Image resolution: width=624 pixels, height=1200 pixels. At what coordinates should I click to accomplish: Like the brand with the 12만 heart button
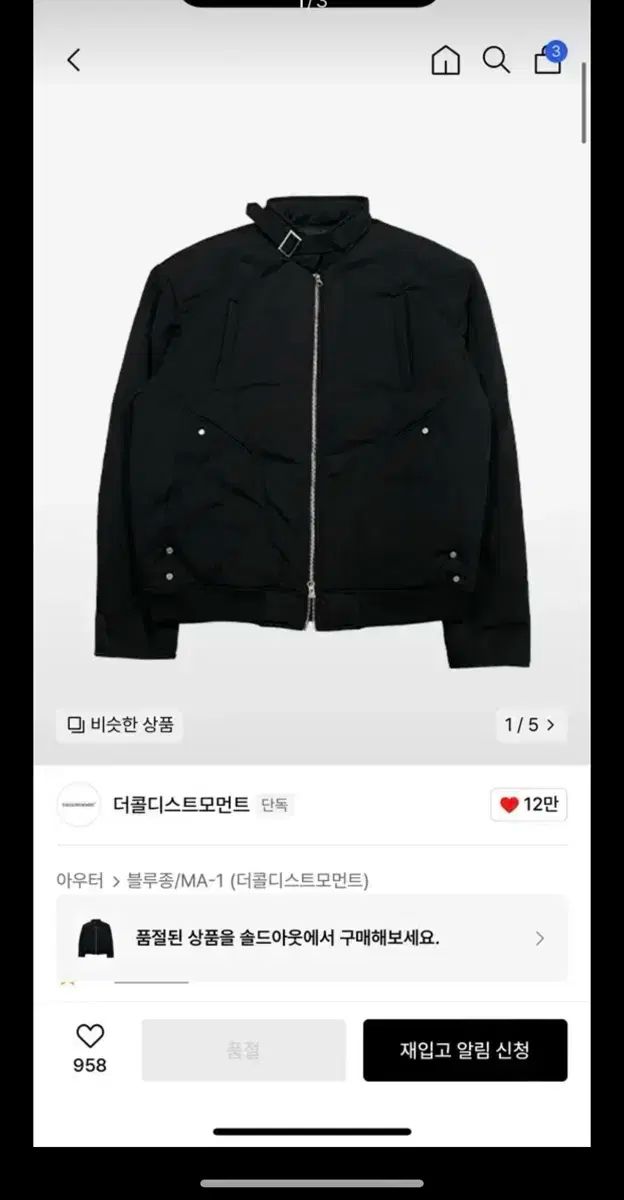[529, 805]
